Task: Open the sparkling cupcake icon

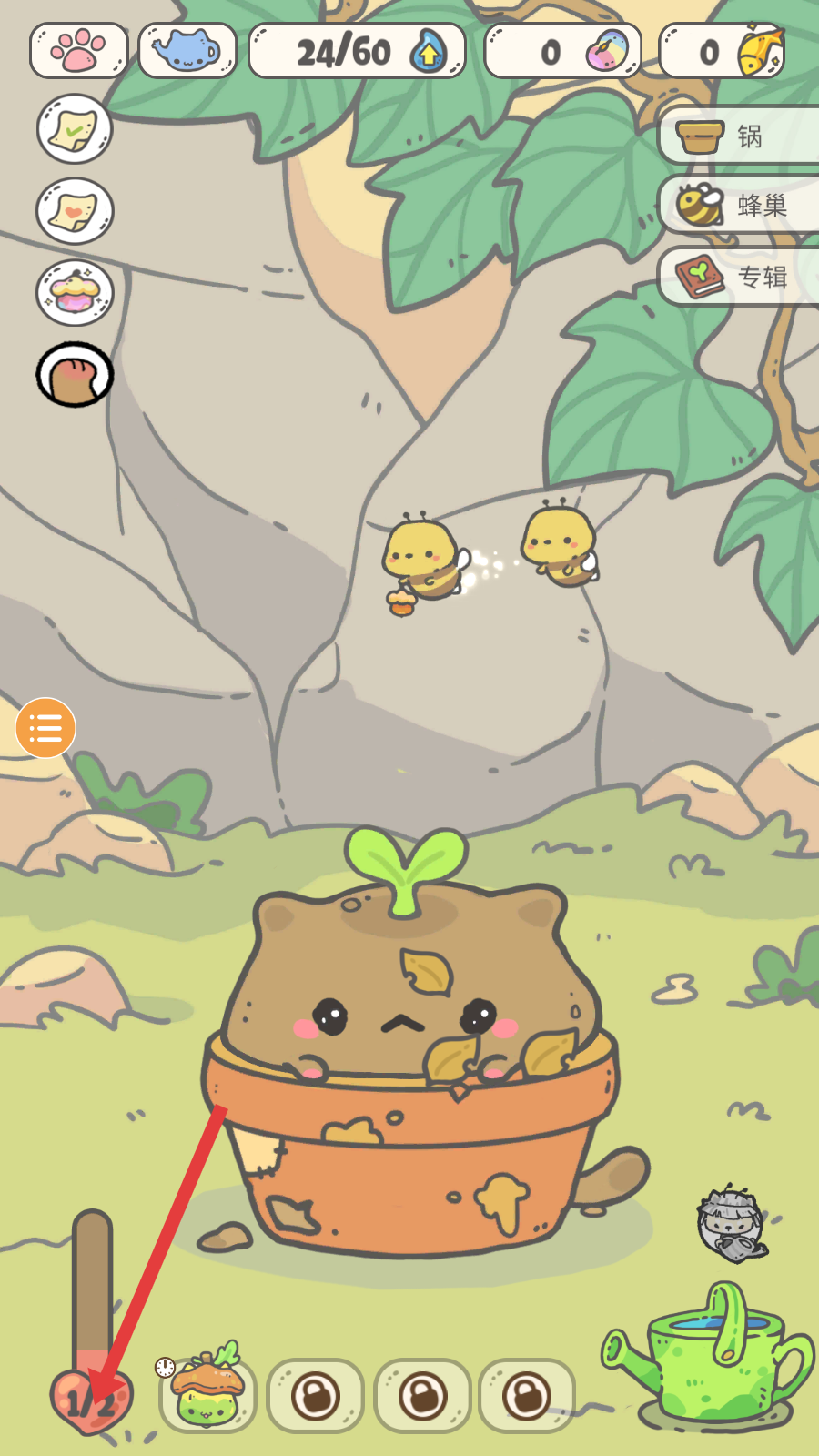Action: [x=75, y=293]
